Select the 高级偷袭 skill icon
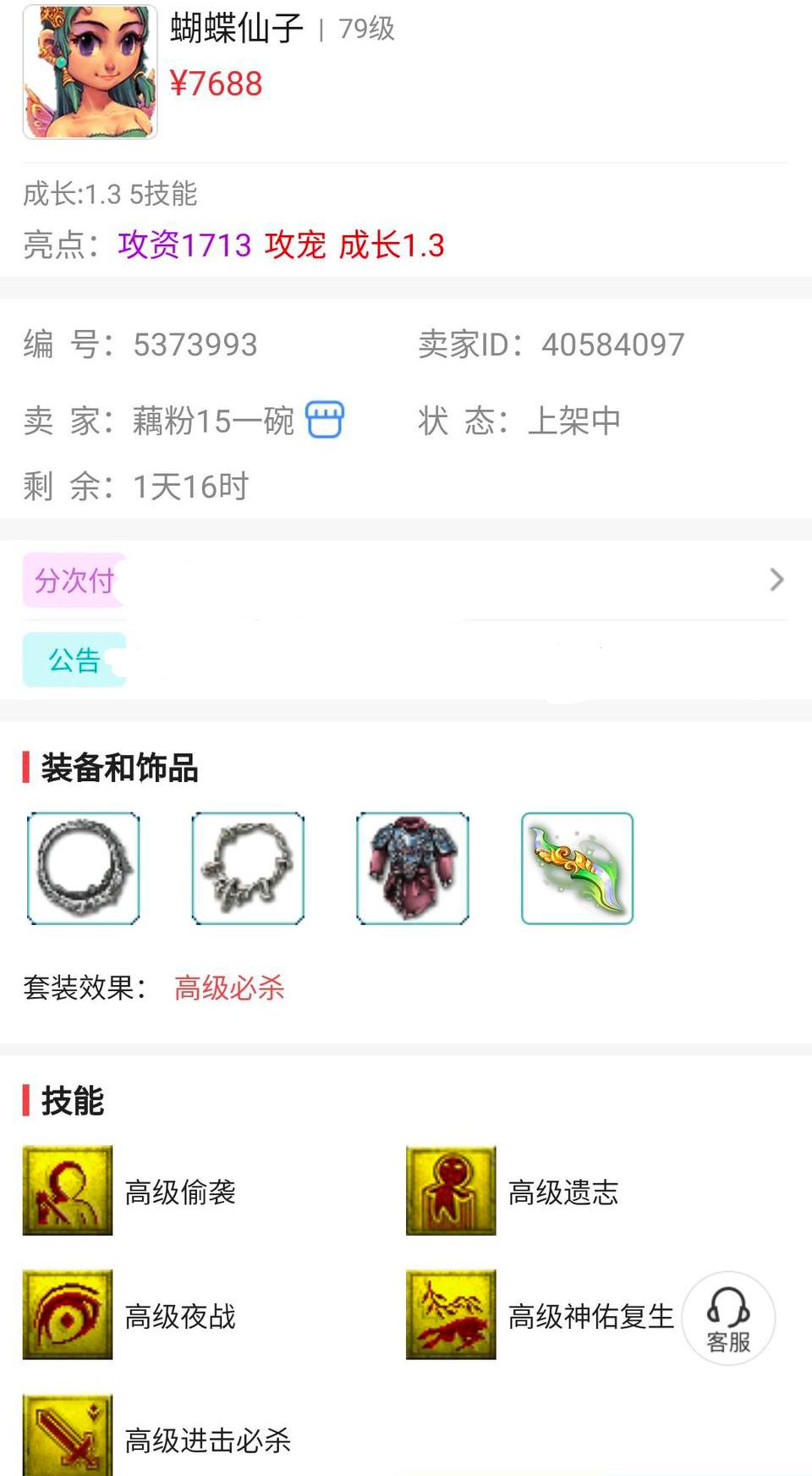This screenshot has width=812, height=1476. (67, 1189)
